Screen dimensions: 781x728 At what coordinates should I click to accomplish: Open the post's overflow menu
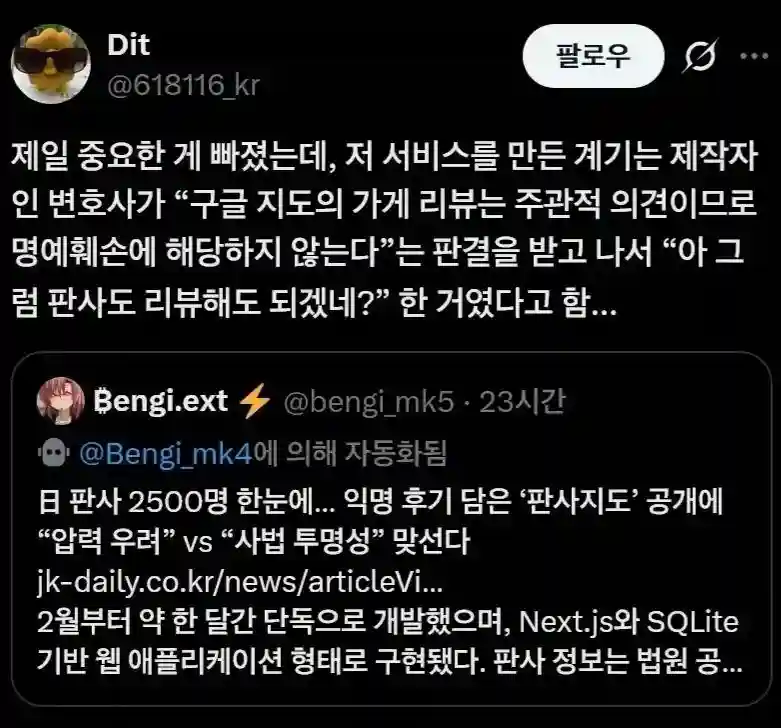click(x=754, y=56)
